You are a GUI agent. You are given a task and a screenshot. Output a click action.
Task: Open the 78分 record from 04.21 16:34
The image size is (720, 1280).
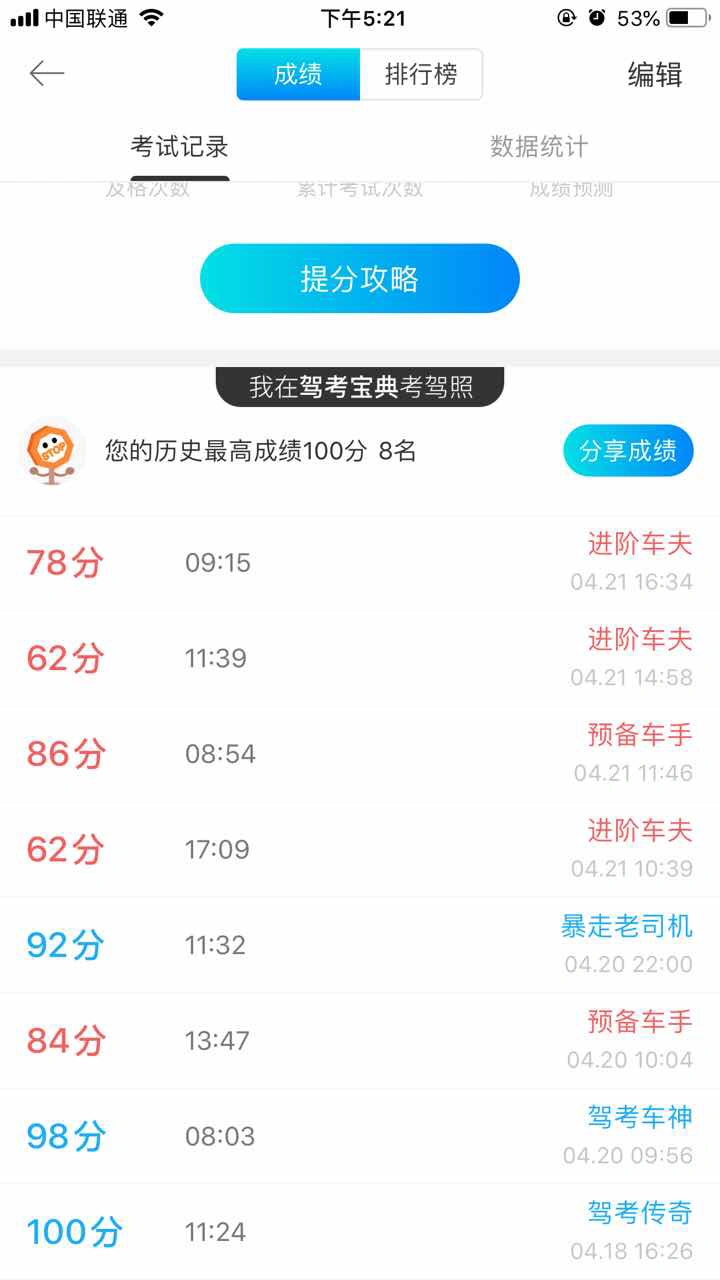tap(360, 563)
